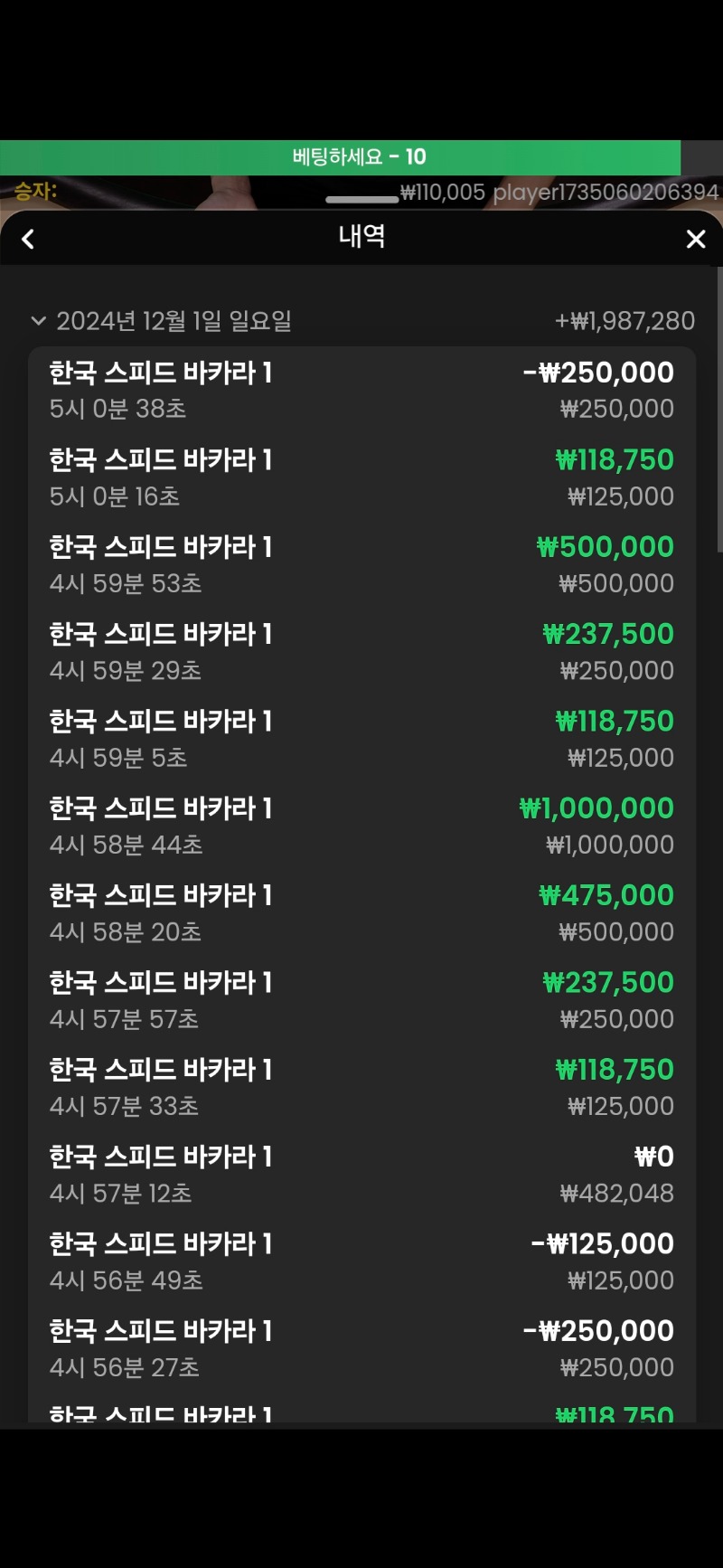
Task: Close the 내역 history panel
Action: [695, 239]
